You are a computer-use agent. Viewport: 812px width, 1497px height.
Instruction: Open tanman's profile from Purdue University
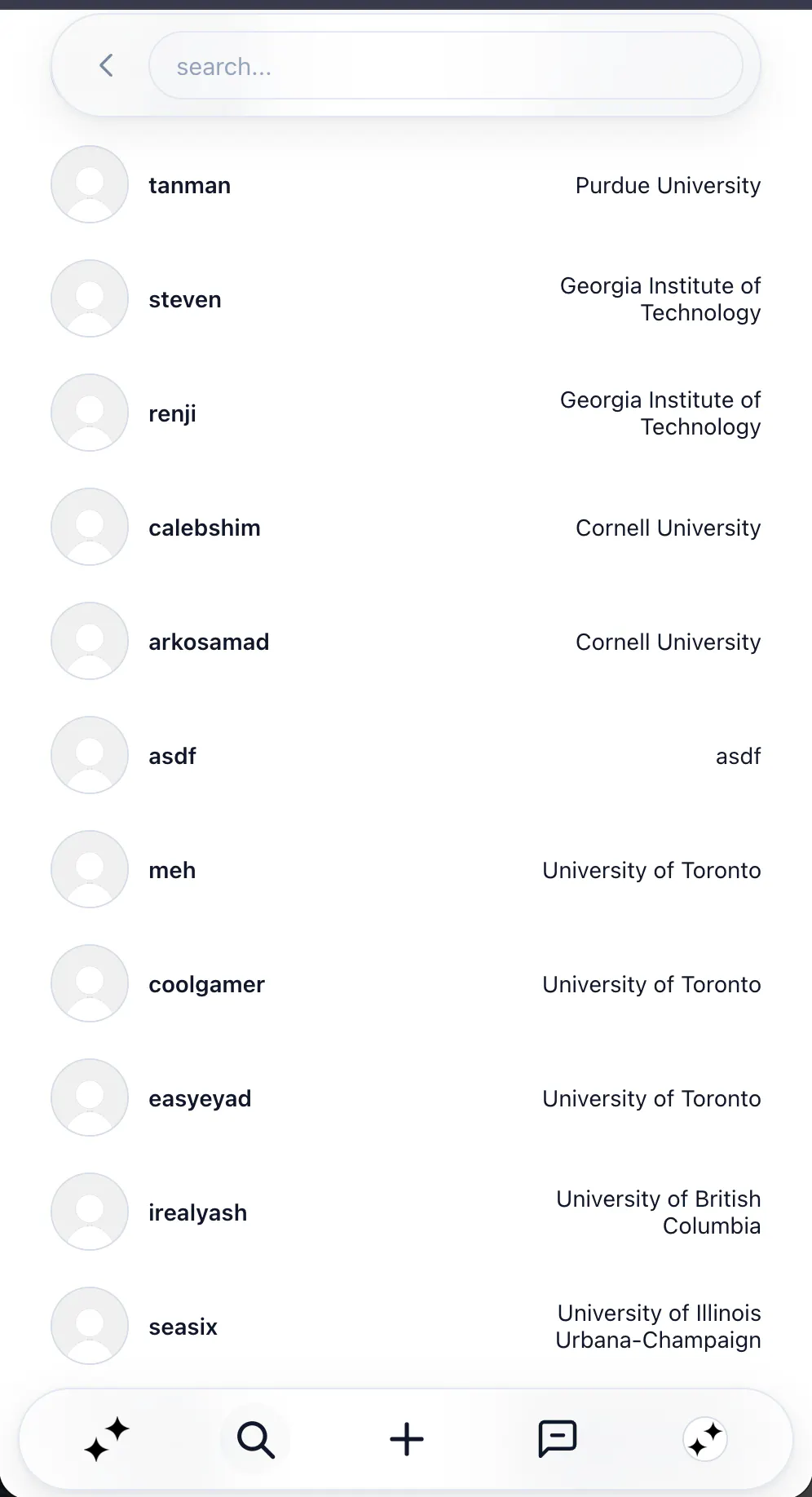406,185
